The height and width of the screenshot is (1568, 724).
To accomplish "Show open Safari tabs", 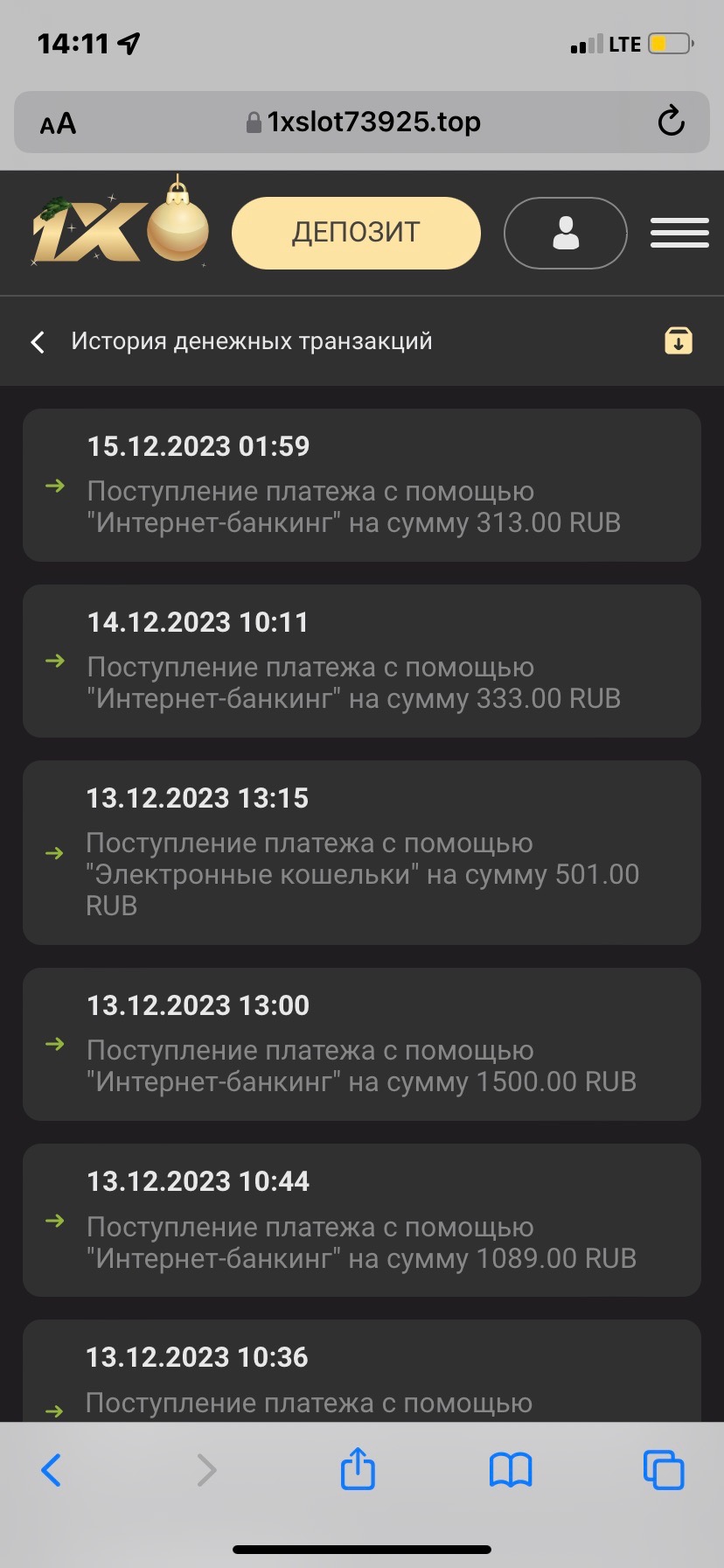I will click(x=664, y=1470).
